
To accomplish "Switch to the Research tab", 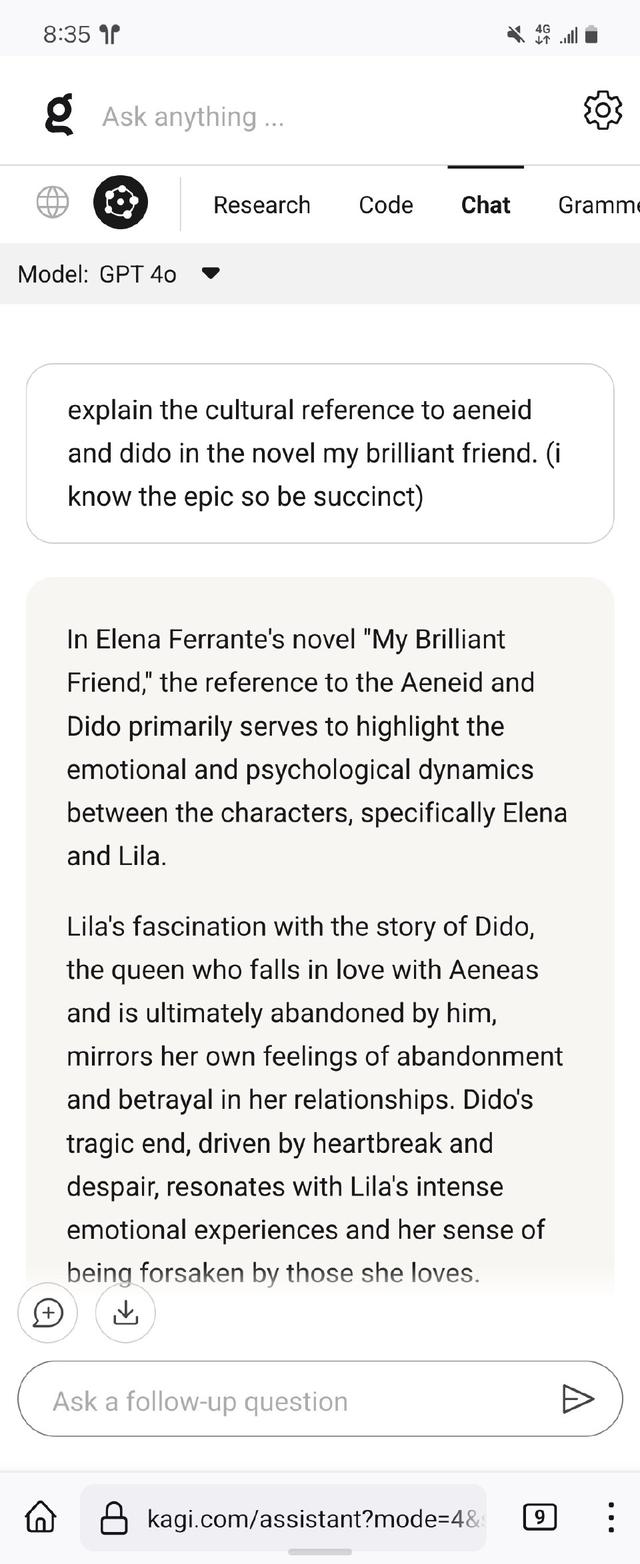I will click(x=262, y=205).
